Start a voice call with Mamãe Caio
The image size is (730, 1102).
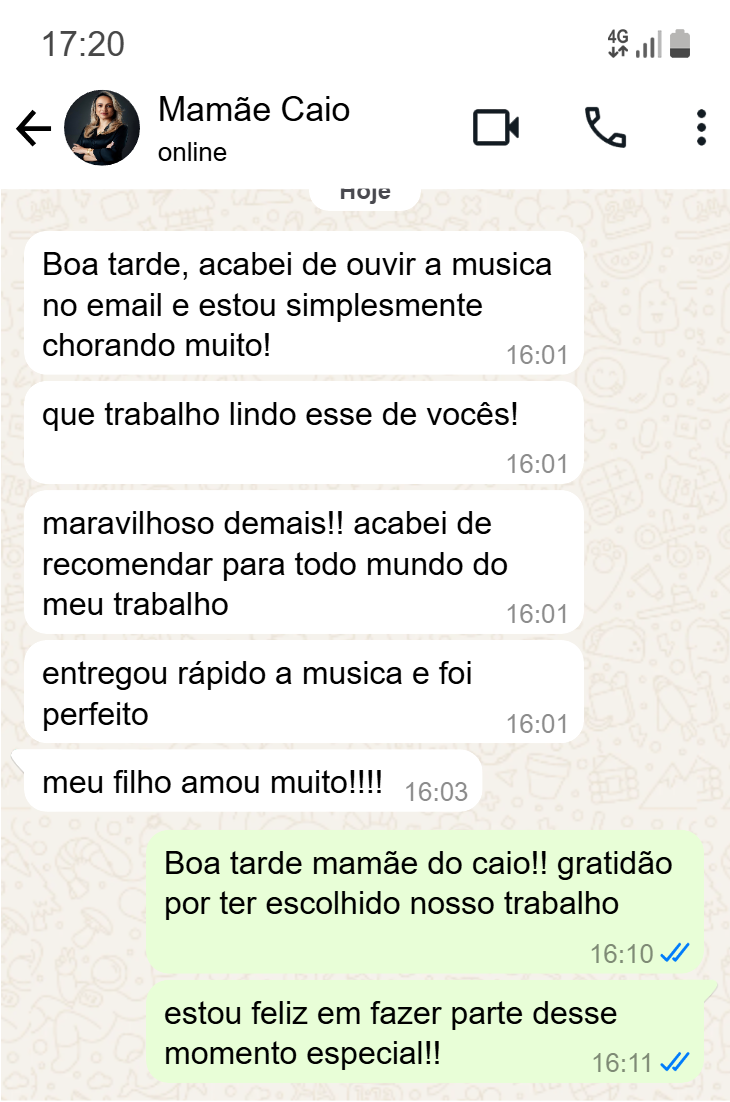pos(605,128)
